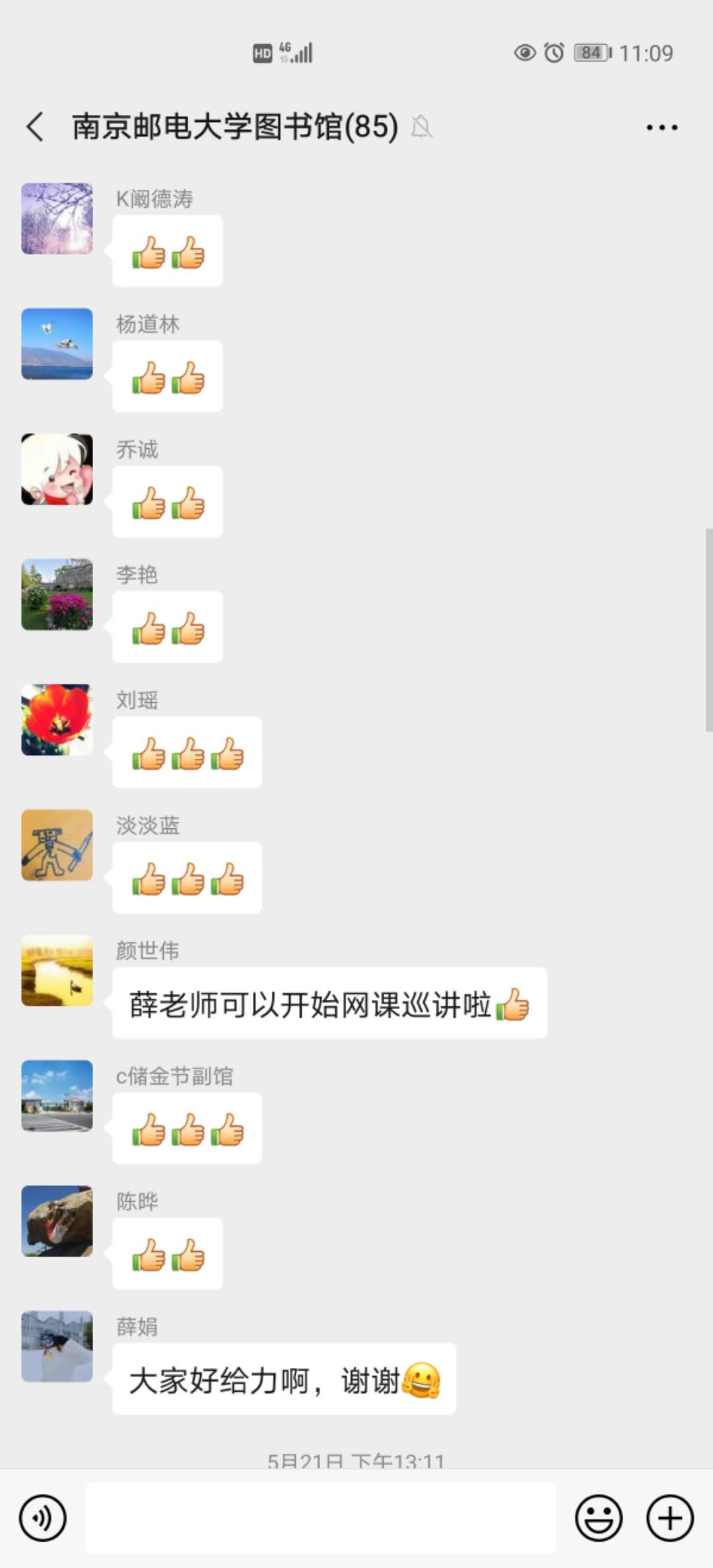The width and height of the screenshot is (713, 1568).
Task: Open 颜世伟's profile avatar
Action: pos(57,971)
